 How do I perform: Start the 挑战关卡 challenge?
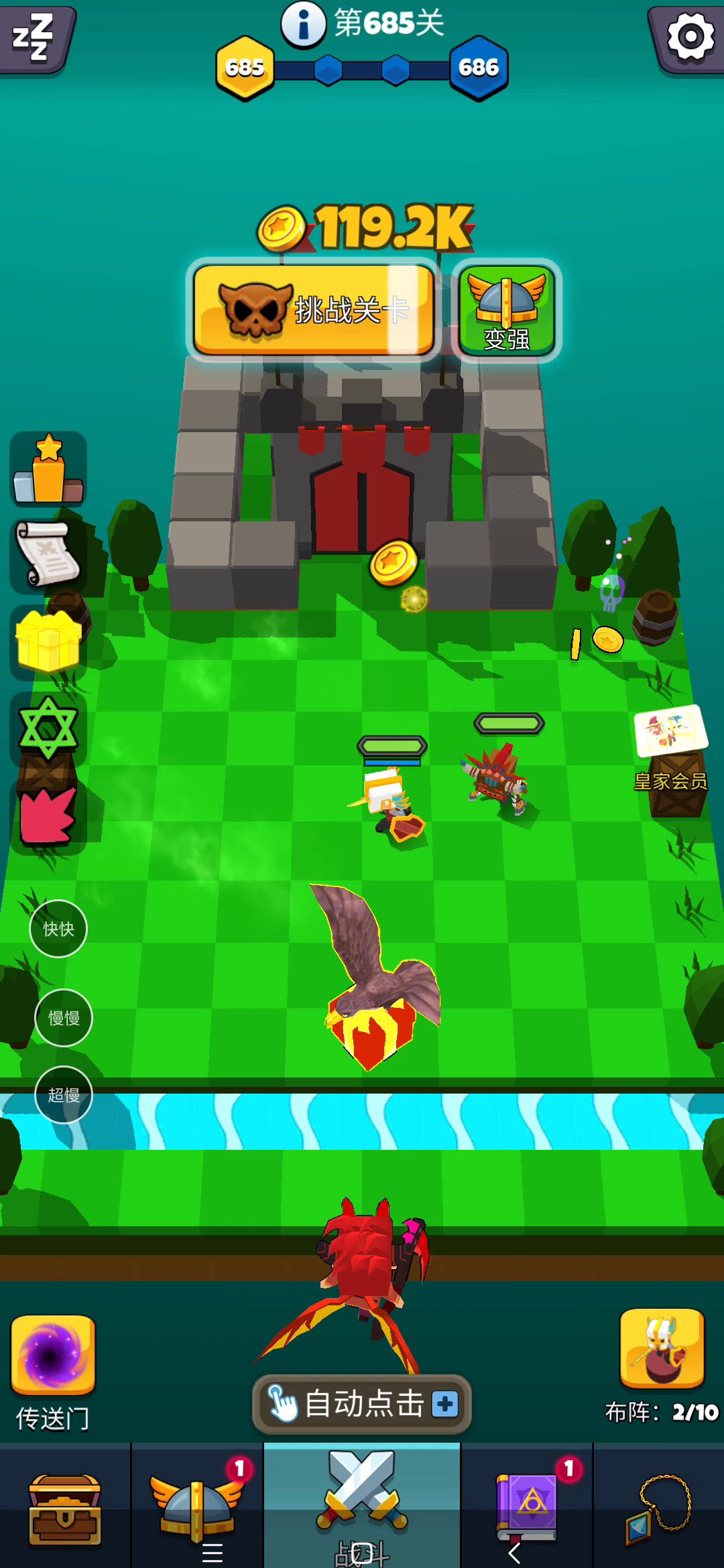pyautogui.click(x=314, y=310)
